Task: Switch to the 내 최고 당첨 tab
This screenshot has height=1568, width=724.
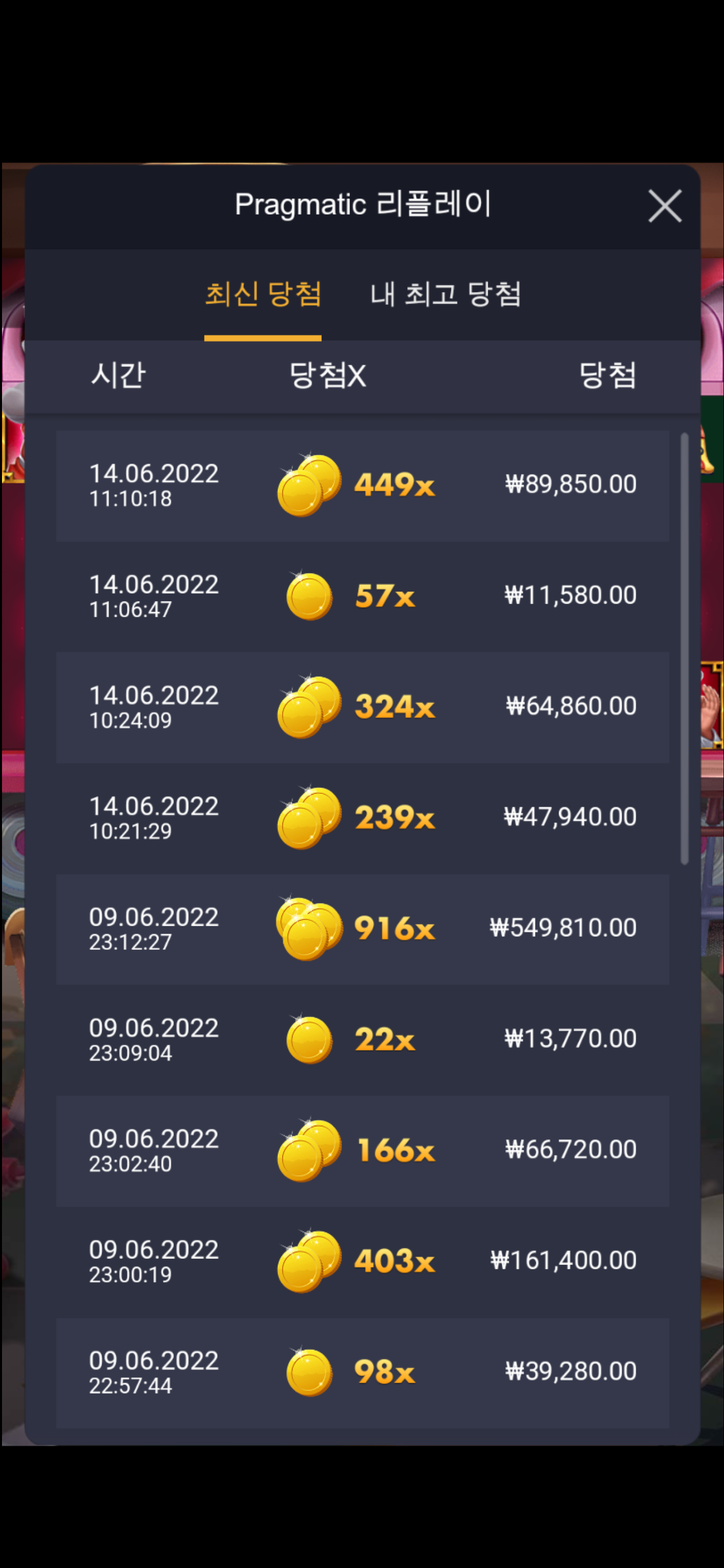Action: point(445,295)
